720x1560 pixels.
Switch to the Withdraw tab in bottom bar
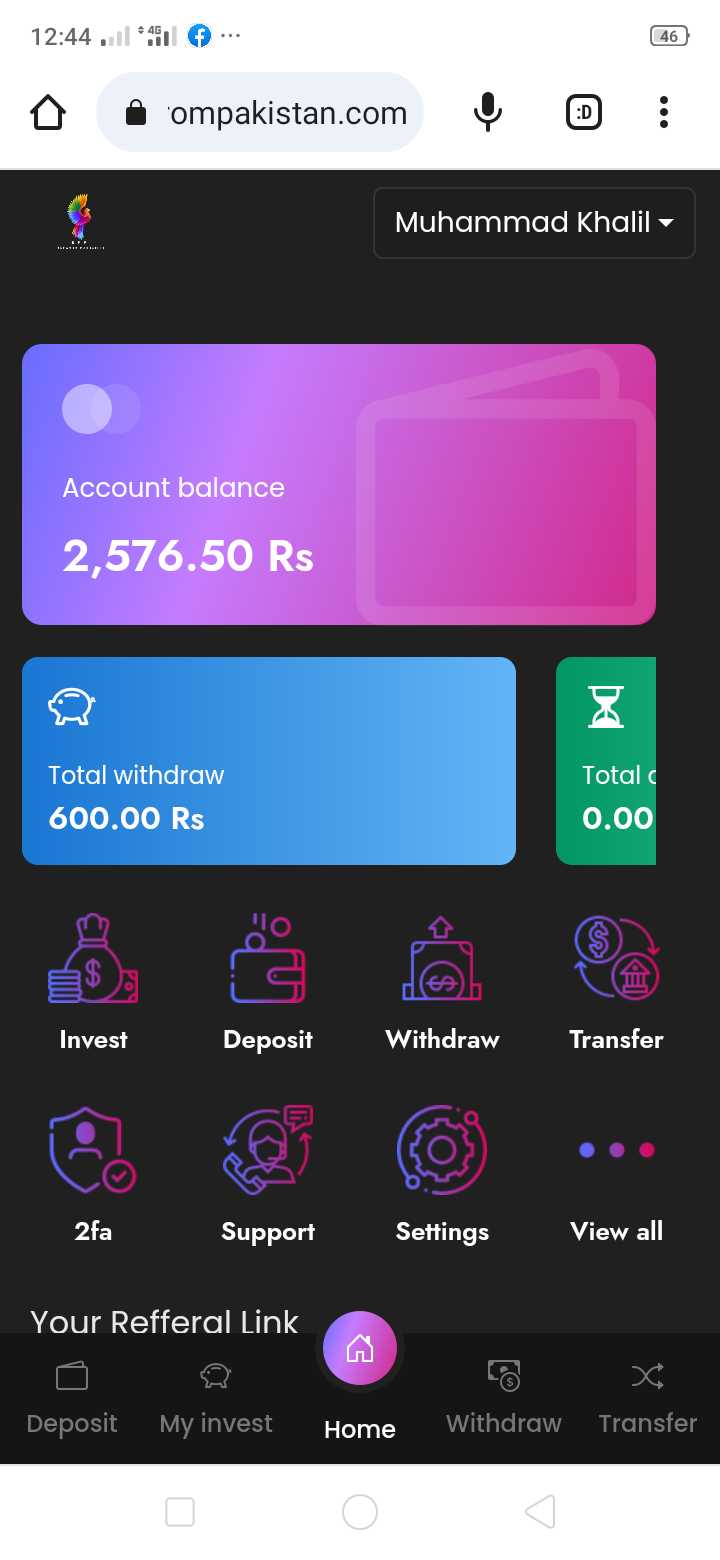tap(504, 1399)
